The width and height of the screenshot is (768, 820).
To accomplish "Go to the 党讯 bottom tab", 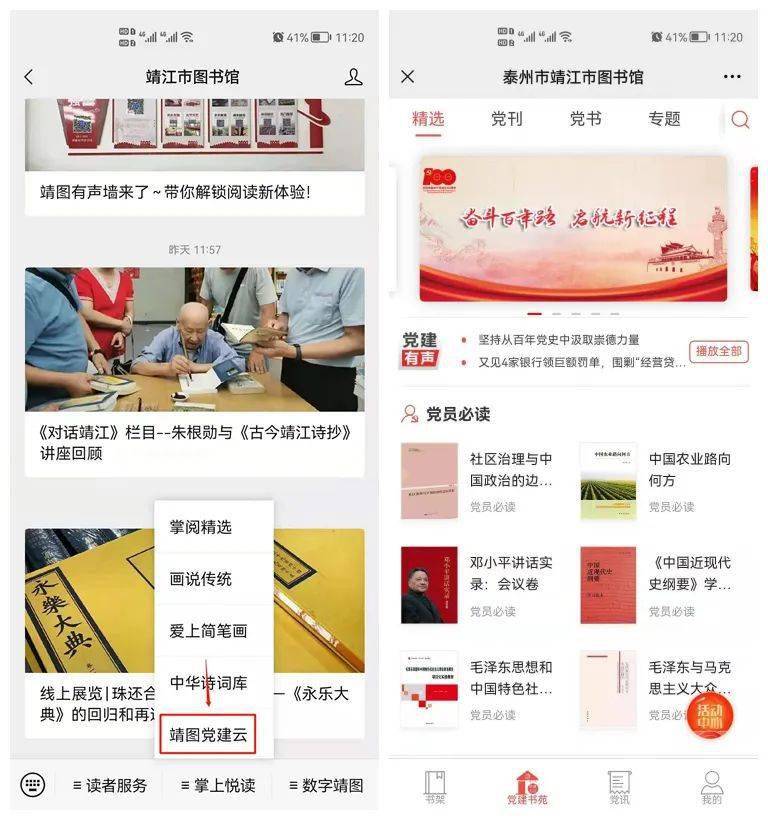I will click(x=619, y=787).
